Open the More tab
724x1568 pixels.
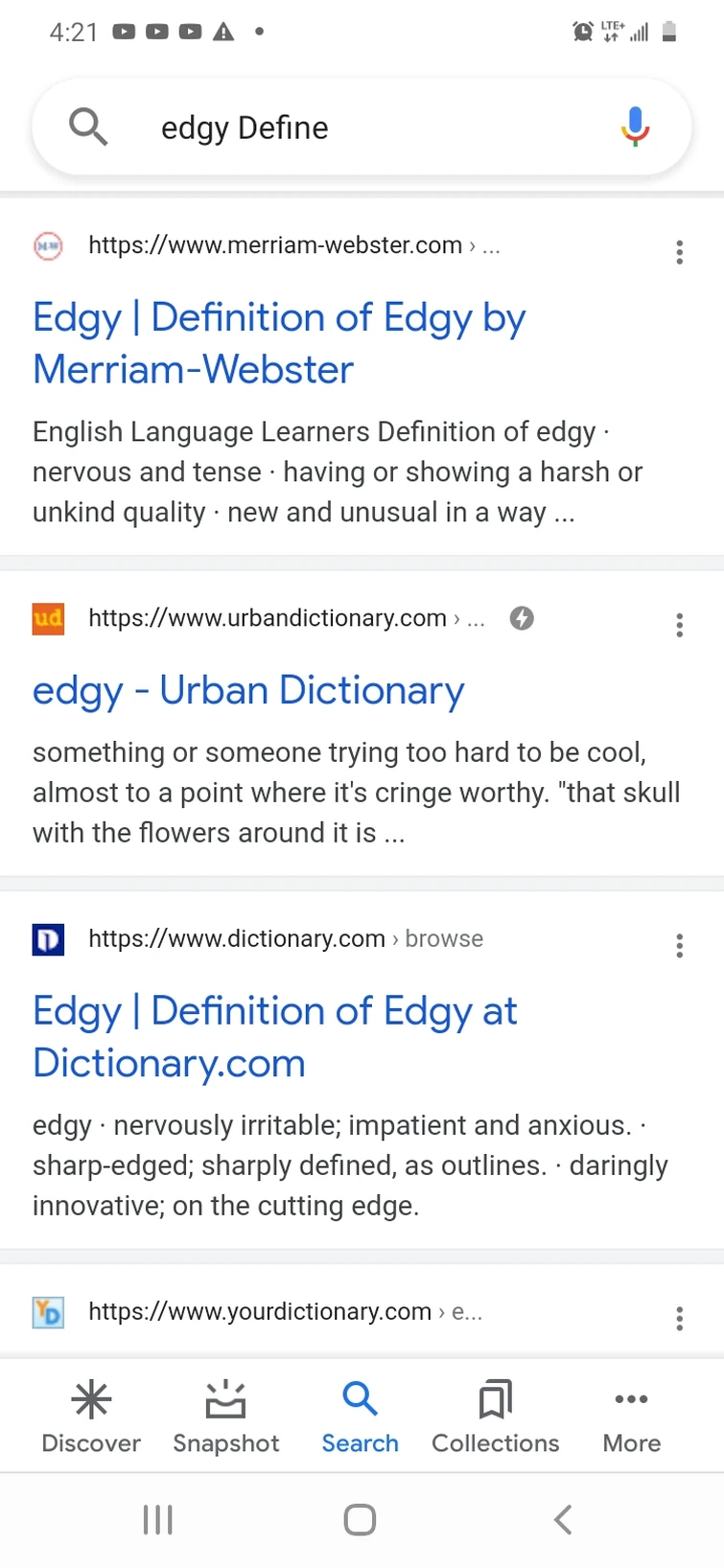(631, 1417)
